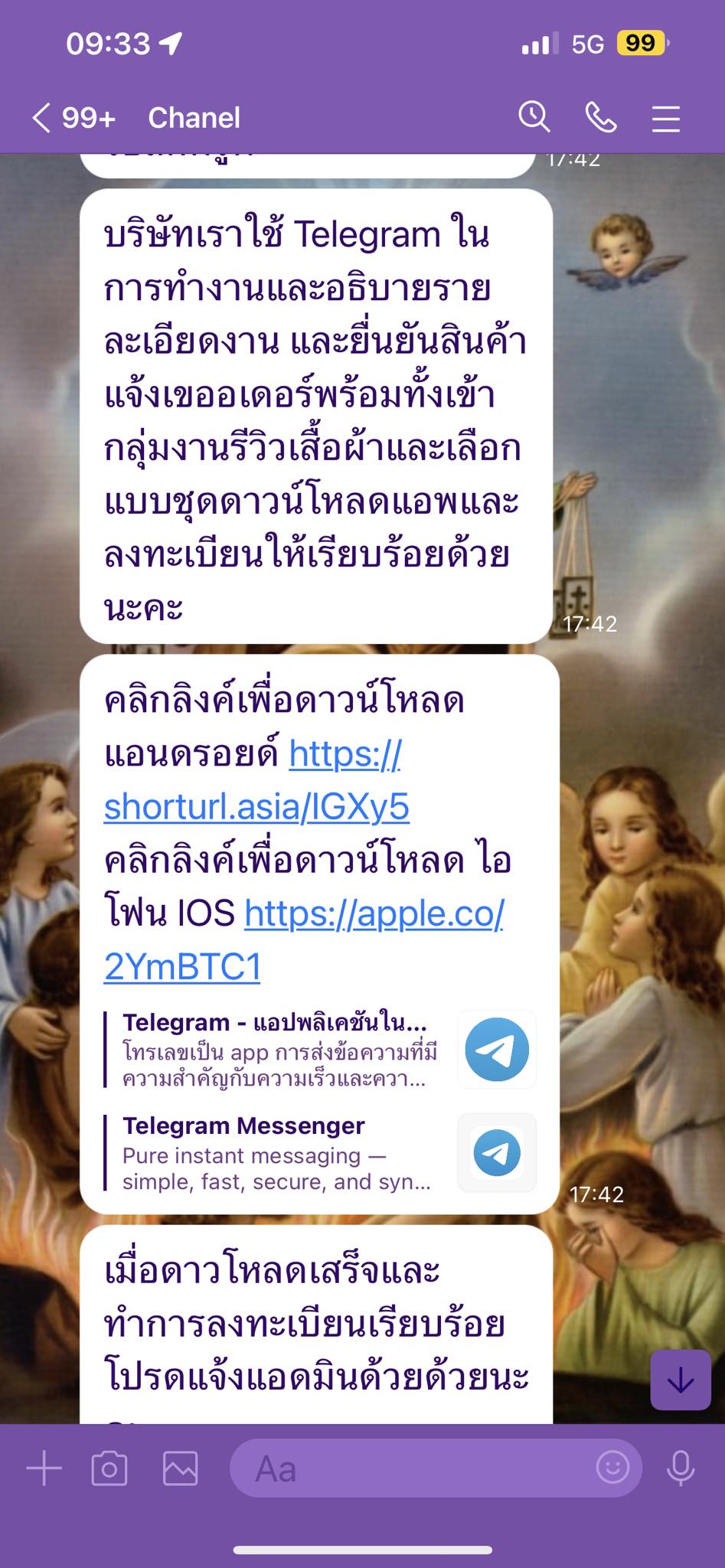Pick an image from the gallery
725x1568 pixels.
[x=181, y=1469]
